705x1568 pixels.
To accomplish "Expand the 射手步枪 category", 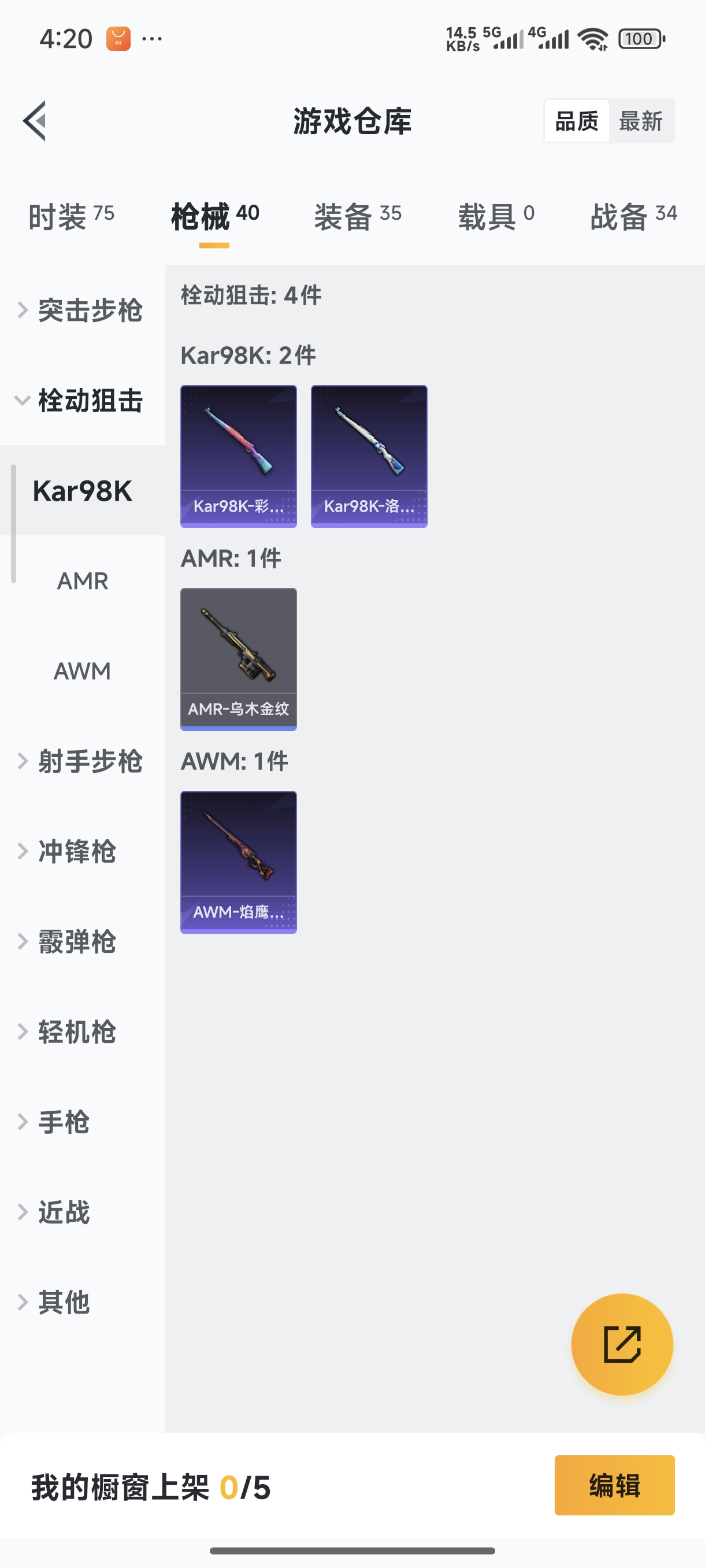I will pos(82,761).
